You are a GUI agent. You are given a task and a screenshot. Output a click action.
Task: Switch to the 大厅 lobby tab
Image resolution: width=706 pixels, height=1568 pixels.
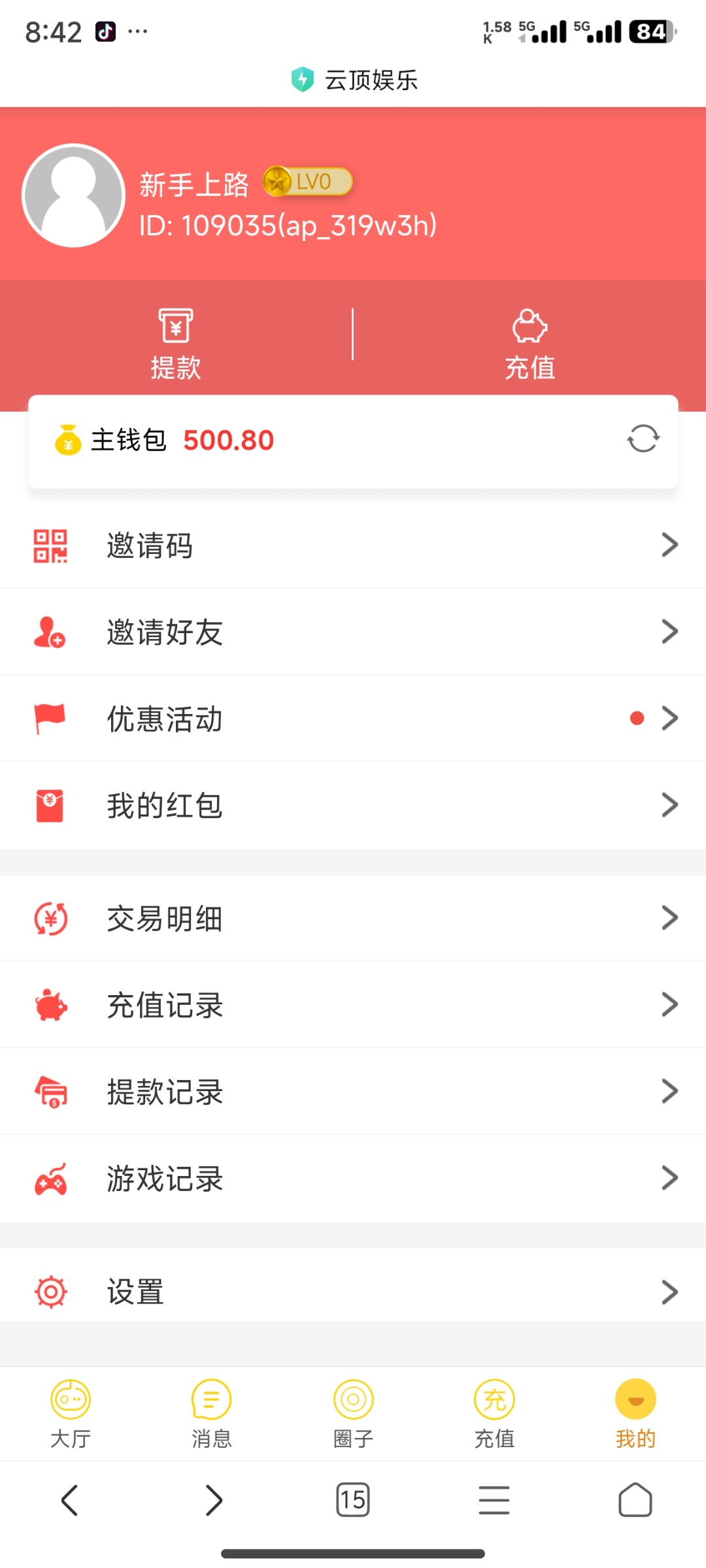point(71,1414)
